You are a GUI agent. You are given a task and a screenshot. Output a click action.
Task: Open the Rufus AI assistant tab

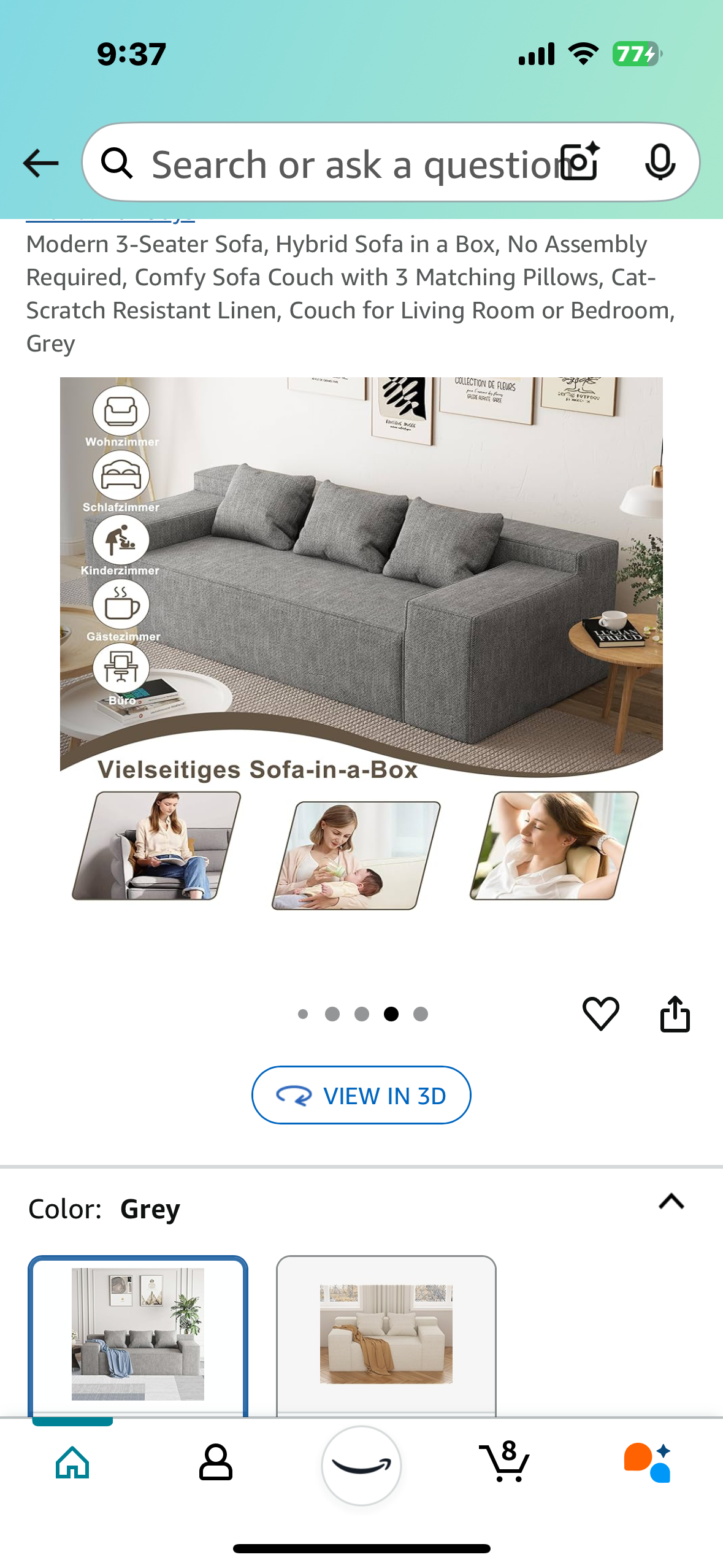point(648,1463)
